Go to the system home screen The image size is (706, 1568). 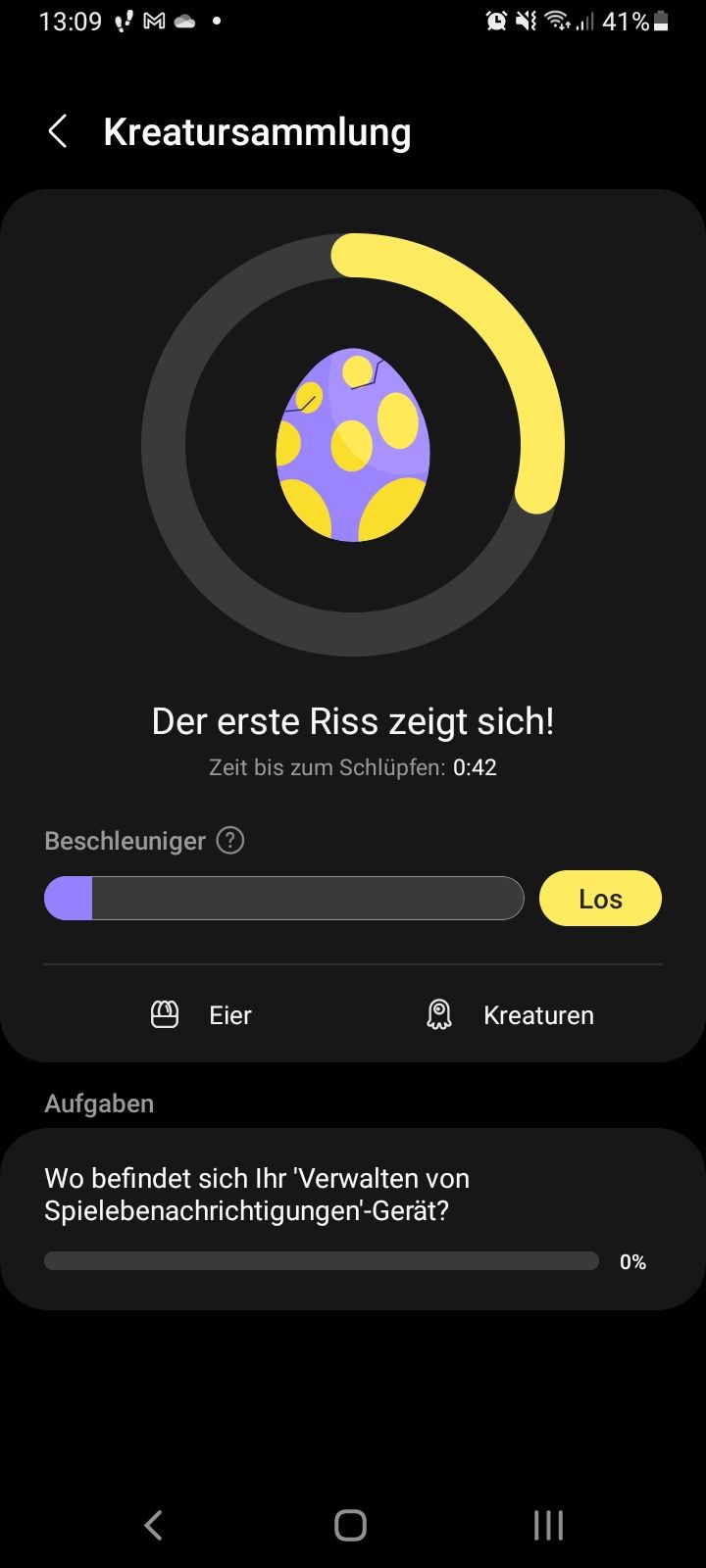click(x=351, y=1525)
